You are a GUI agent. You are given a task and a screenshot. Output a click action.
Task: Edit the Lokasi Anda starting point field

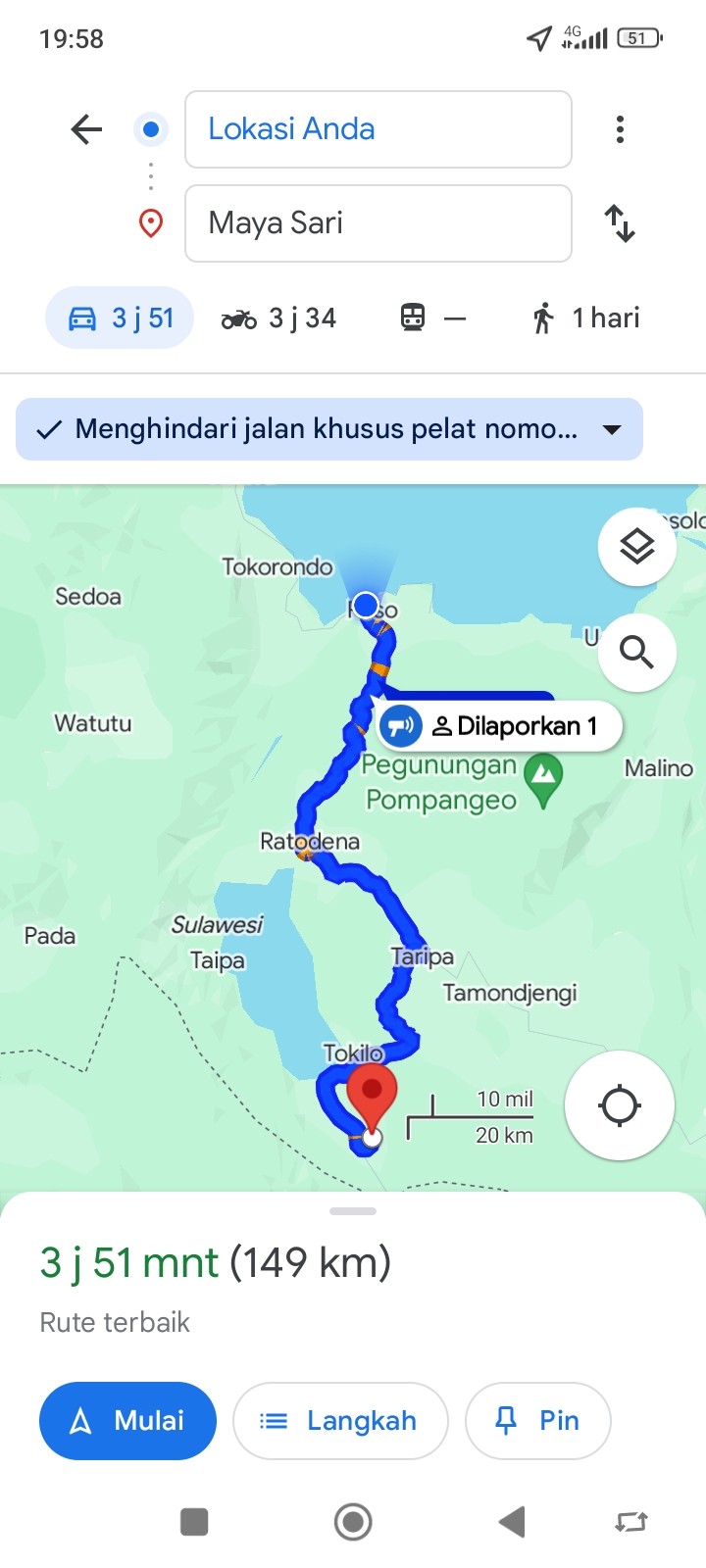click(378, 129)
